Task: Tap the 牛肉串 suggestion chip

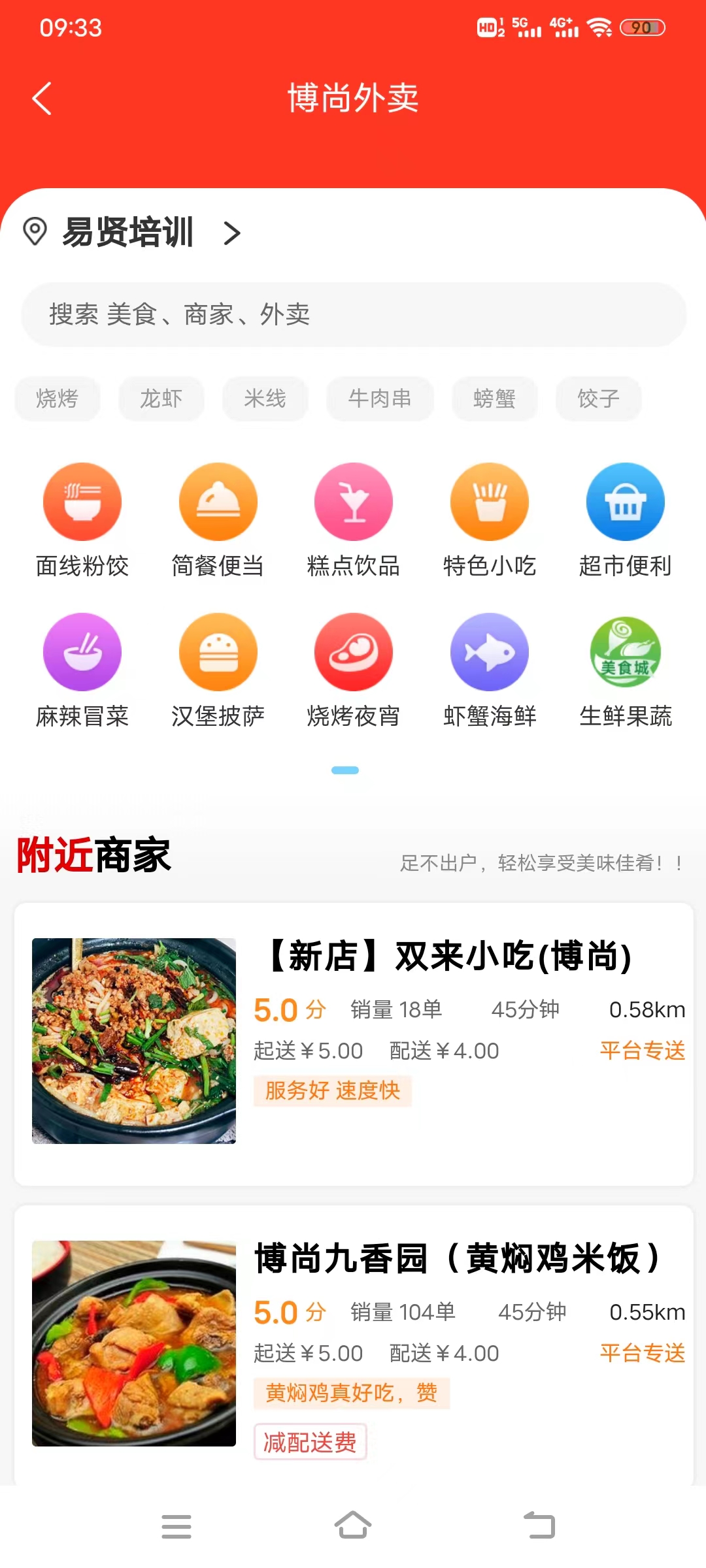Action: (x=380, y=399)
